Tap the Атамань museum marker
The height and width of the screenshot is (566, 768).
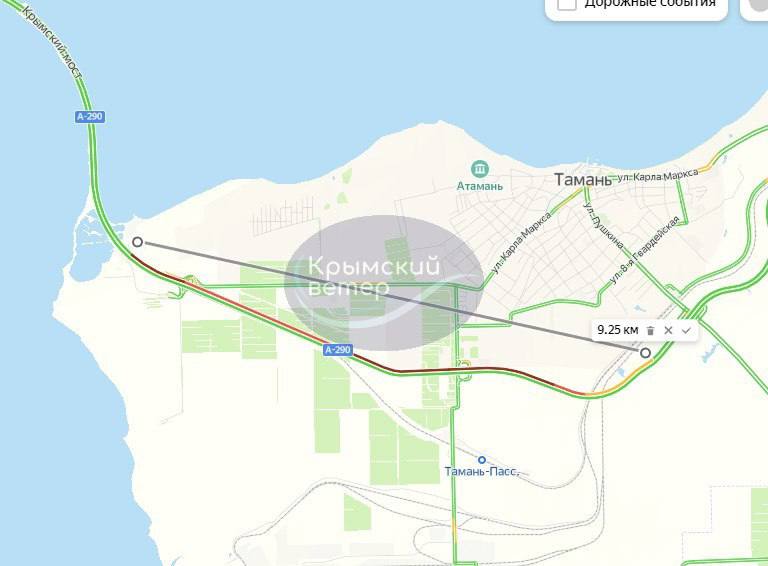point(480,167)
